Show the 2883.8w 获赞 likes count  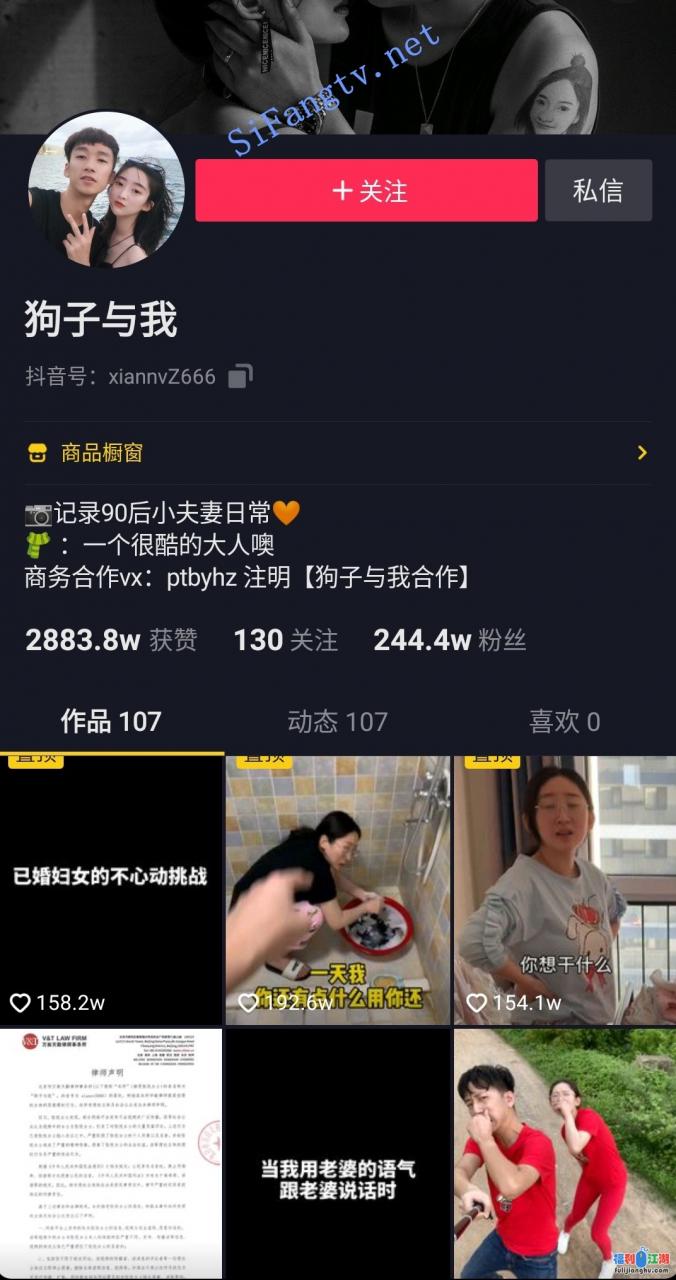[111, 640]
